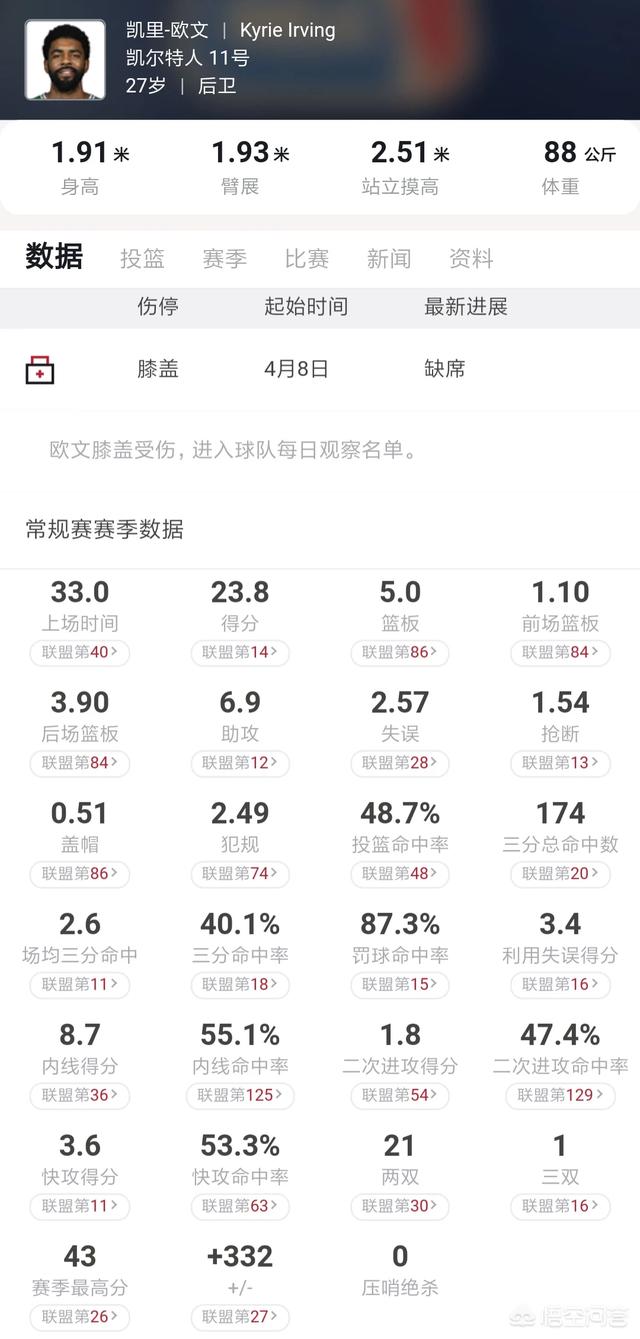This screenshot has width=640, height=1339.
Task: Select the 数据 tab
Action: pos(54,257)
